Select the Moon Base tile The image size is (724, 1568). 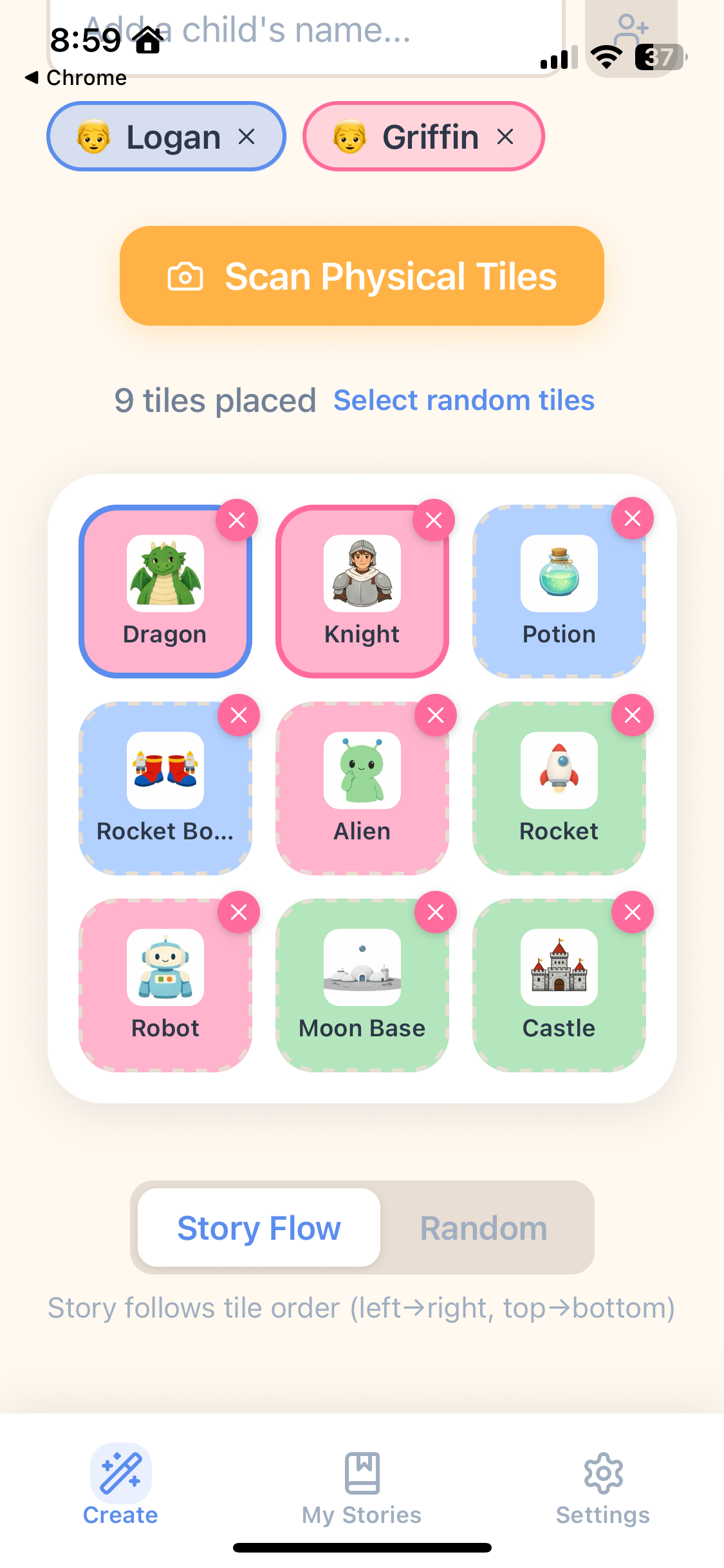(x=362, y=986)
